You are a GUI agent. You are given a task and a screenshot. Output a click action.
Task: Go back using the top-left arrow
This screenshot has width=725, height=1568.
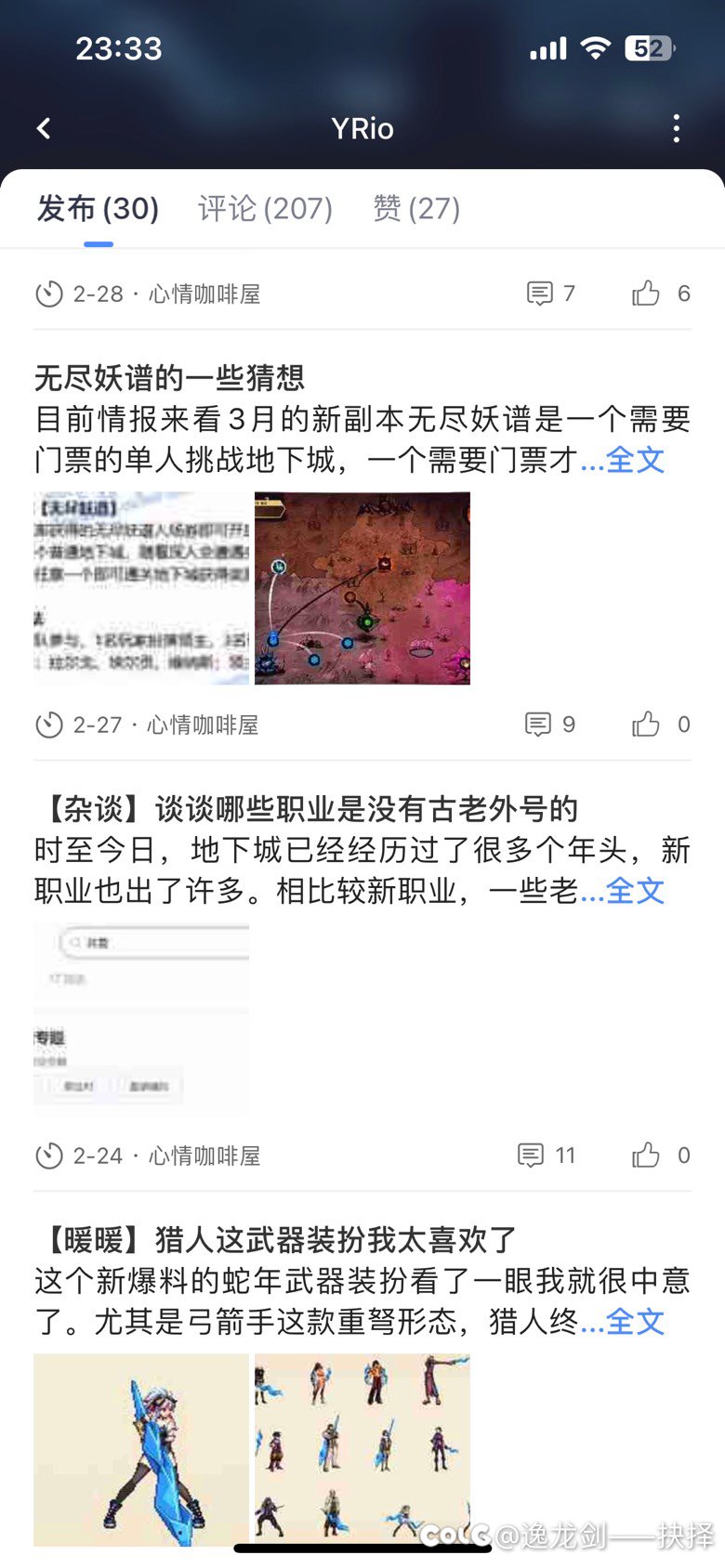pos(44,129)
